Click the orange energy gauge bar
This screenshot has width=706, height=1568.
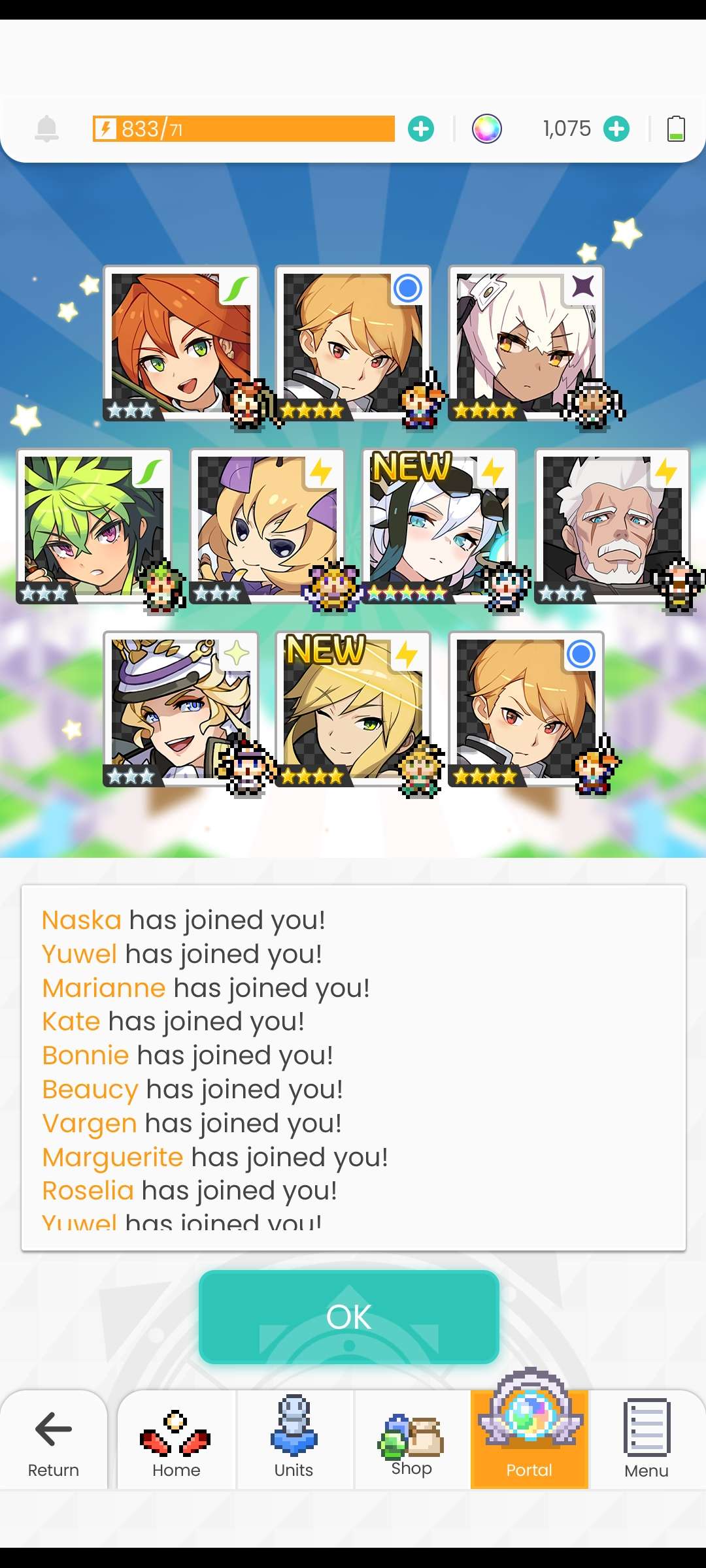(245, 128)
